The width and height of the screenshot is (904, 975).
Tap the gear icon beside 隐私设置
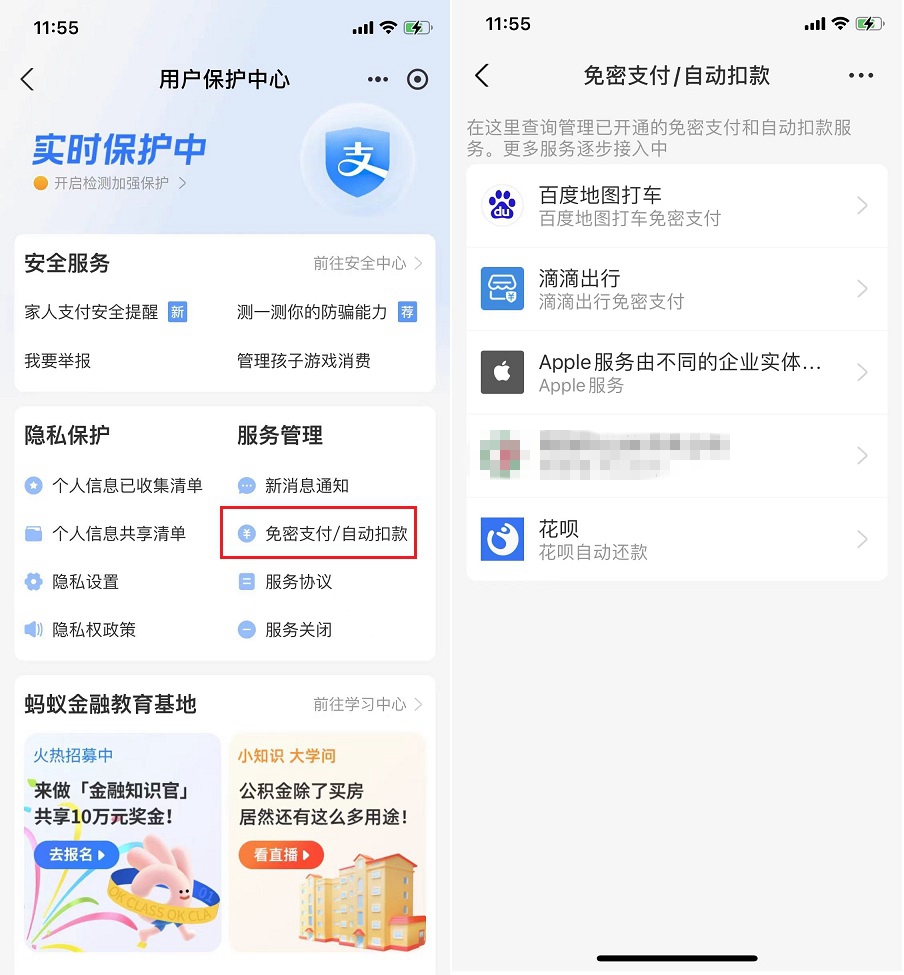32,582
